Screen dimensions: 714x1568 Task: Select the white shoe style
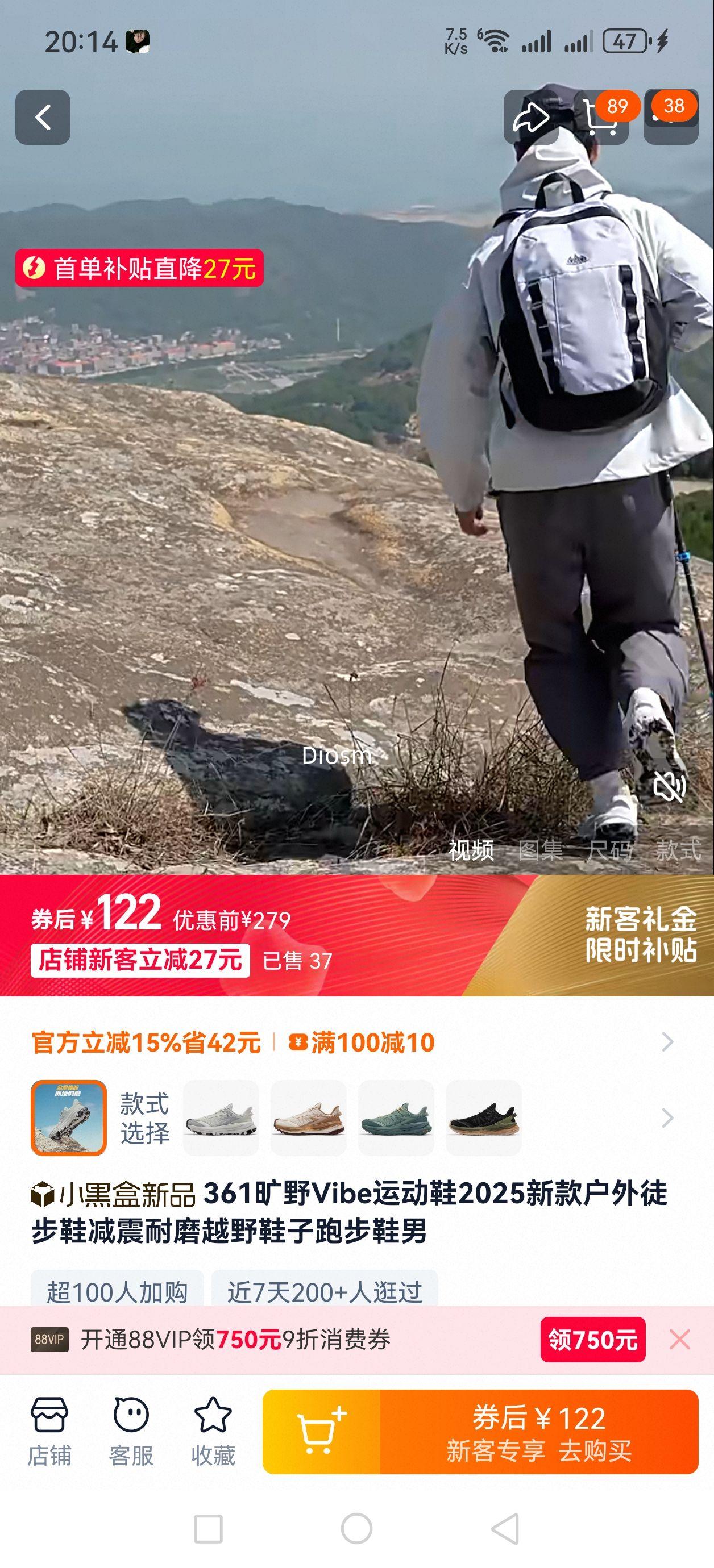221,1118
